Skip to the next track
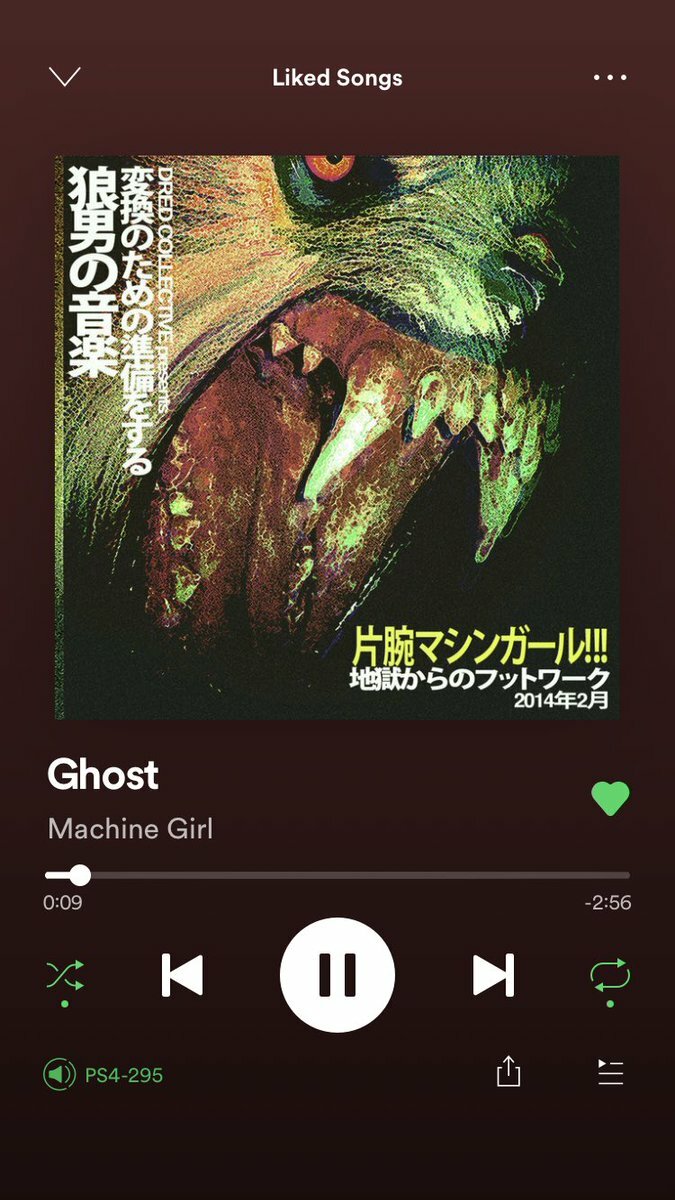Screen dimensions: 675x1200 (492, 975)
